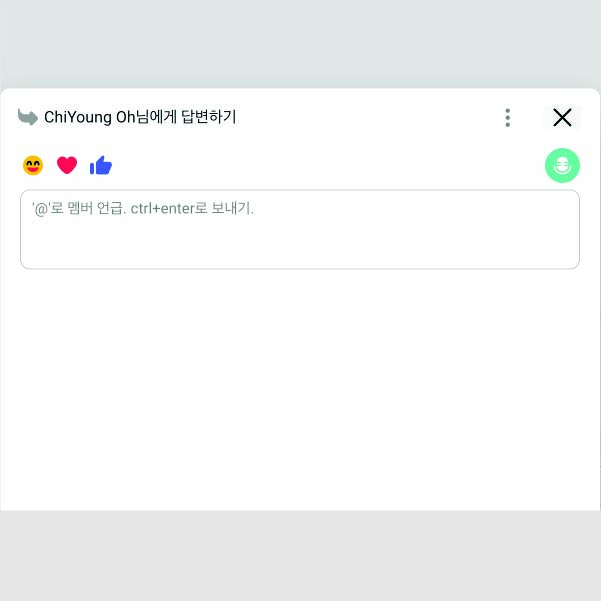React with the smiling face emoji

tap(33, 165)
